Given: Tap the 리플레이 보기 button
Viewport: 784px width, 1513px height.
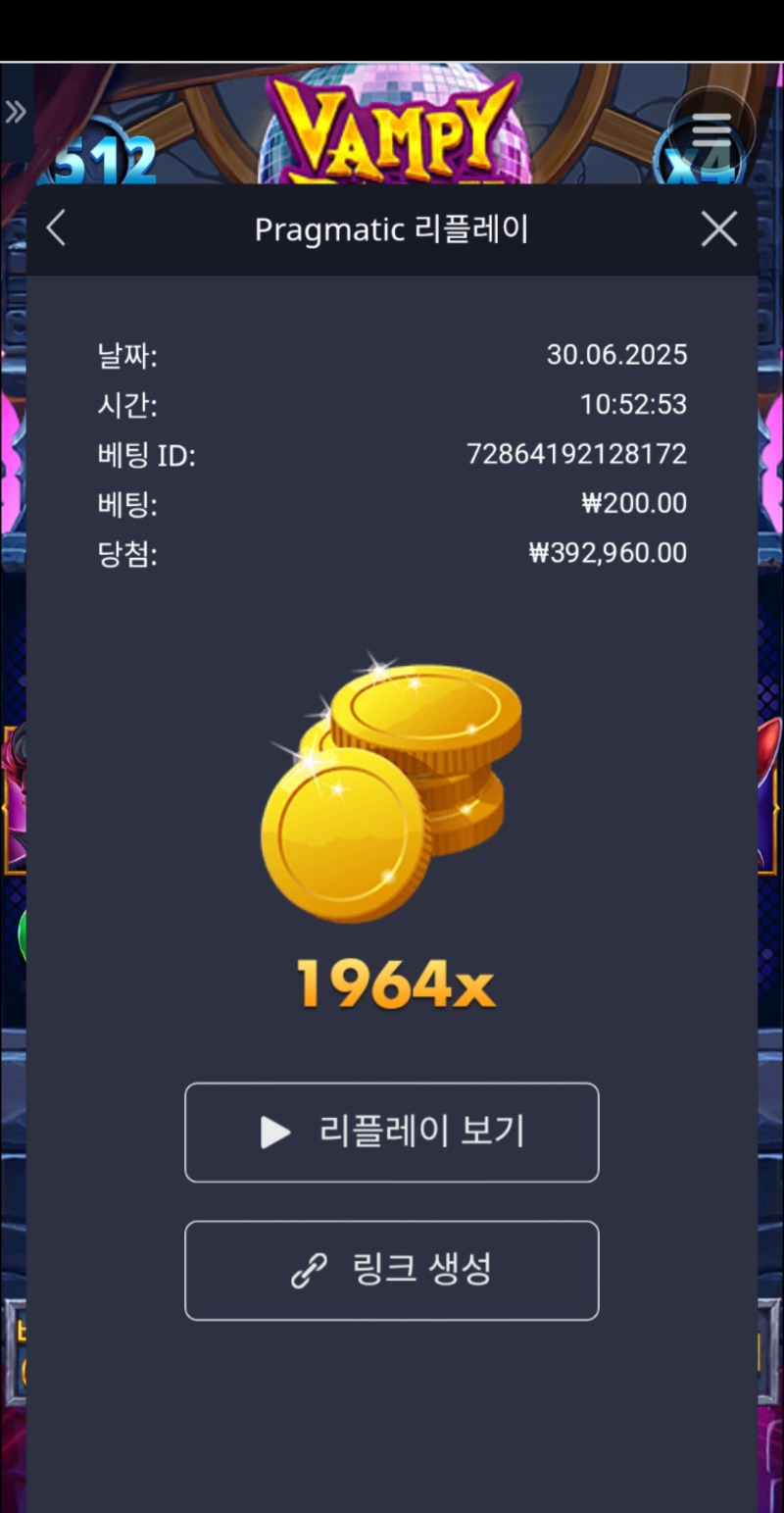Looking at the screenshot, I should pyautogui.click(x=391, y=1133).
